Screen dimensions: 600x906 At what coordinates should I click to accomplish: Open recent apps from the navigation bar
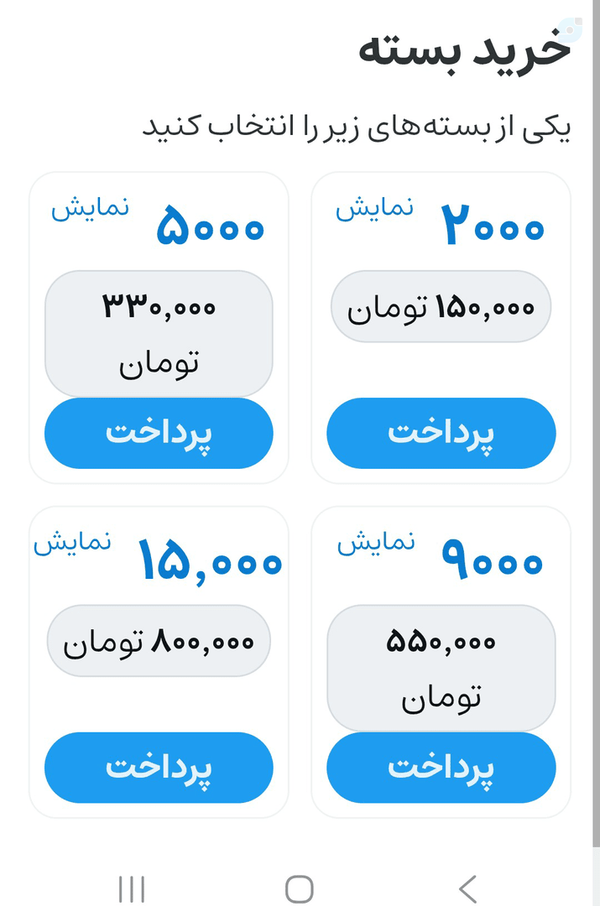click(x=132, y=889)
